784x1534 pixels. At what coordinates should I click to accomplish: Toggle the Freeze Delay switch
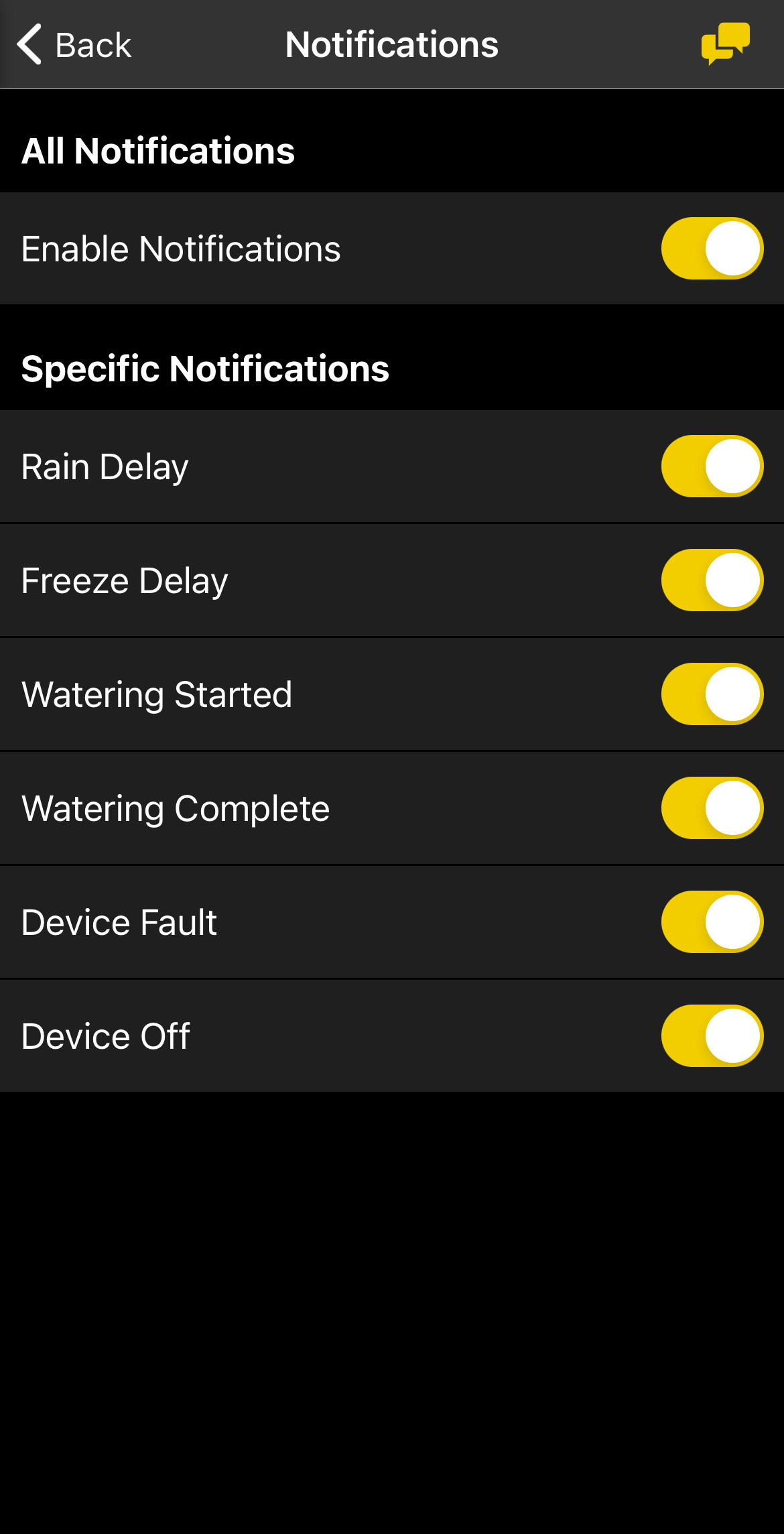(712, 580)
